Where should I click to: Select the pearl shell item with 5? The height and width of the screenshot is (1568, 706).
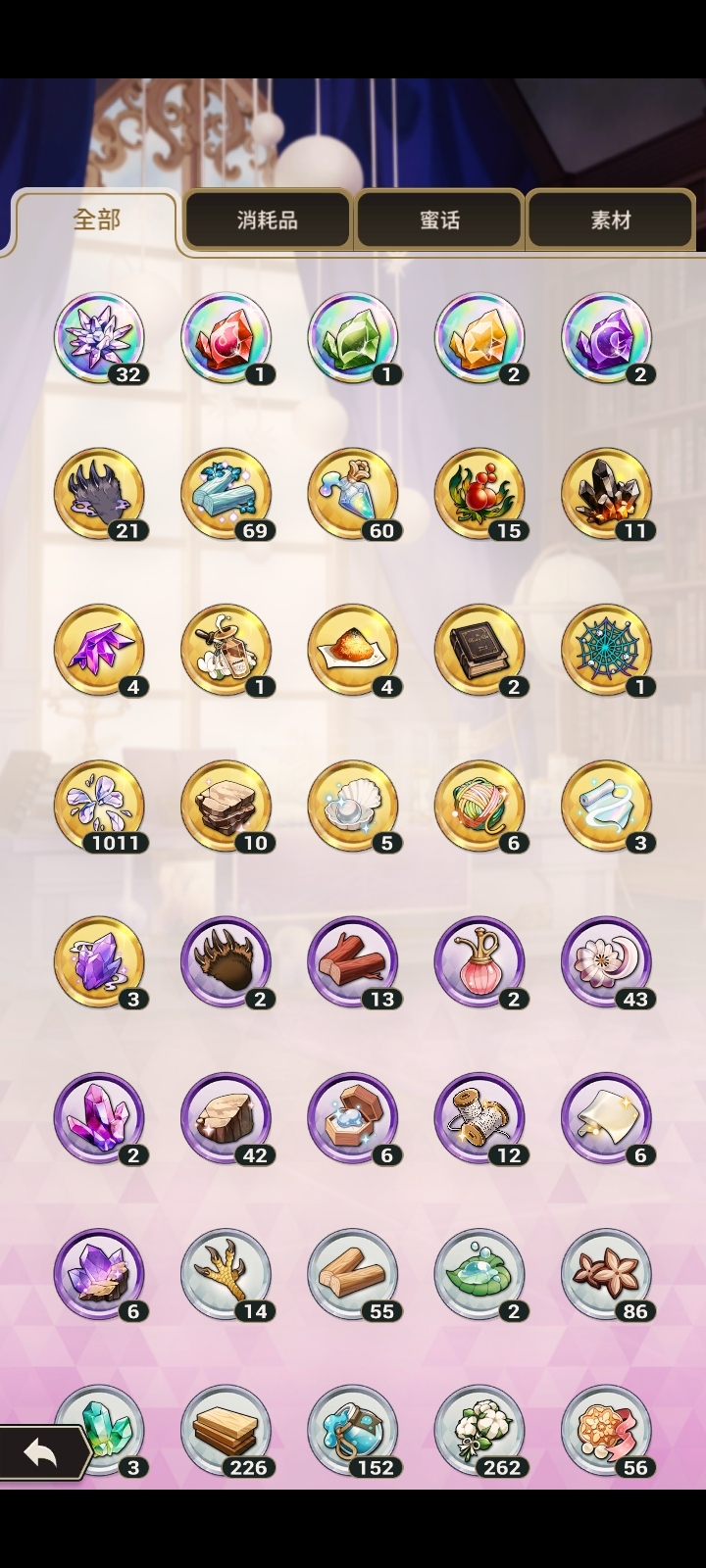point(353,807)
